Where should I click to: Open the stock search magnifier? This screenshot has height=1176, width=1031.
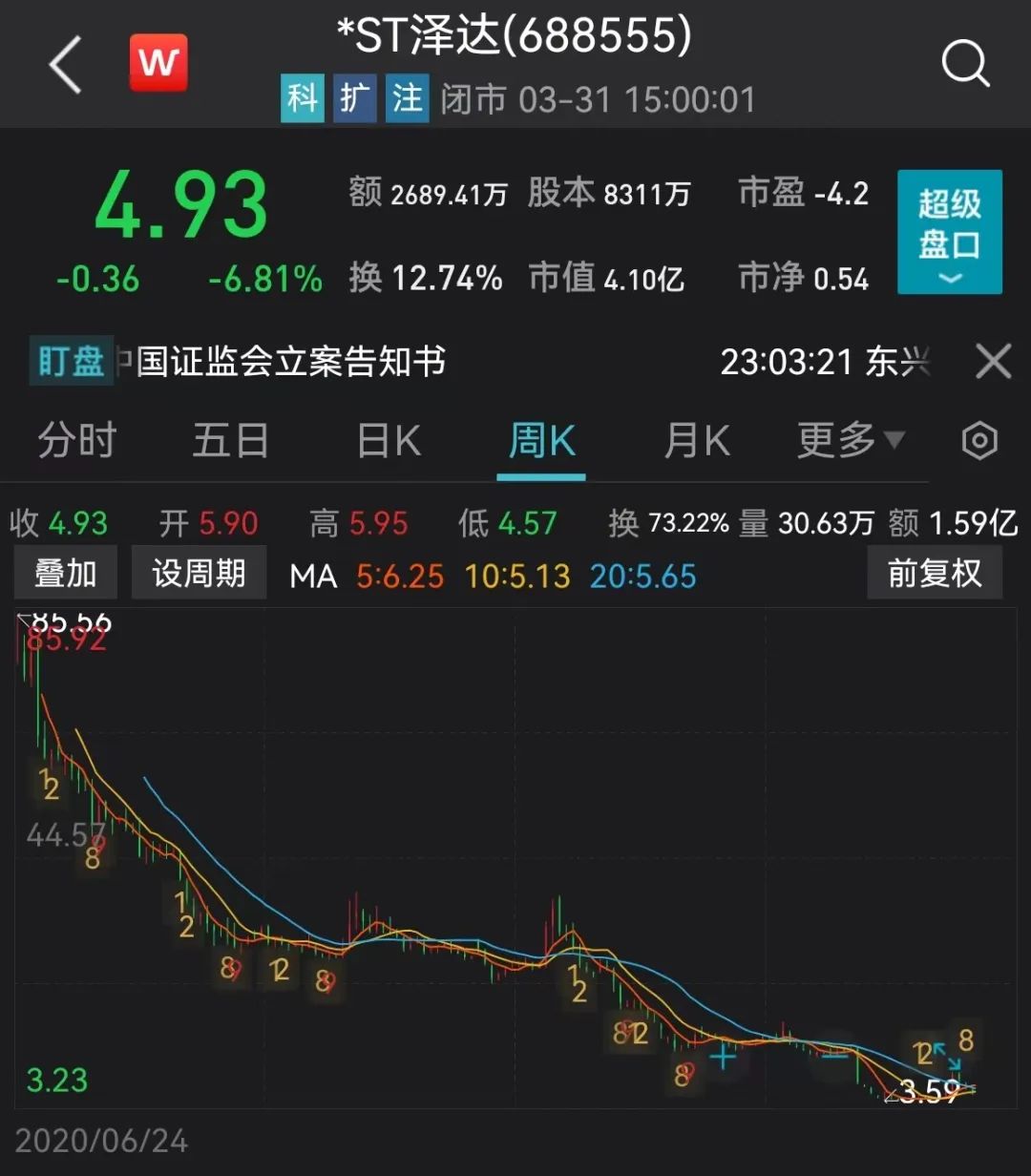click(x=965, y=65)
